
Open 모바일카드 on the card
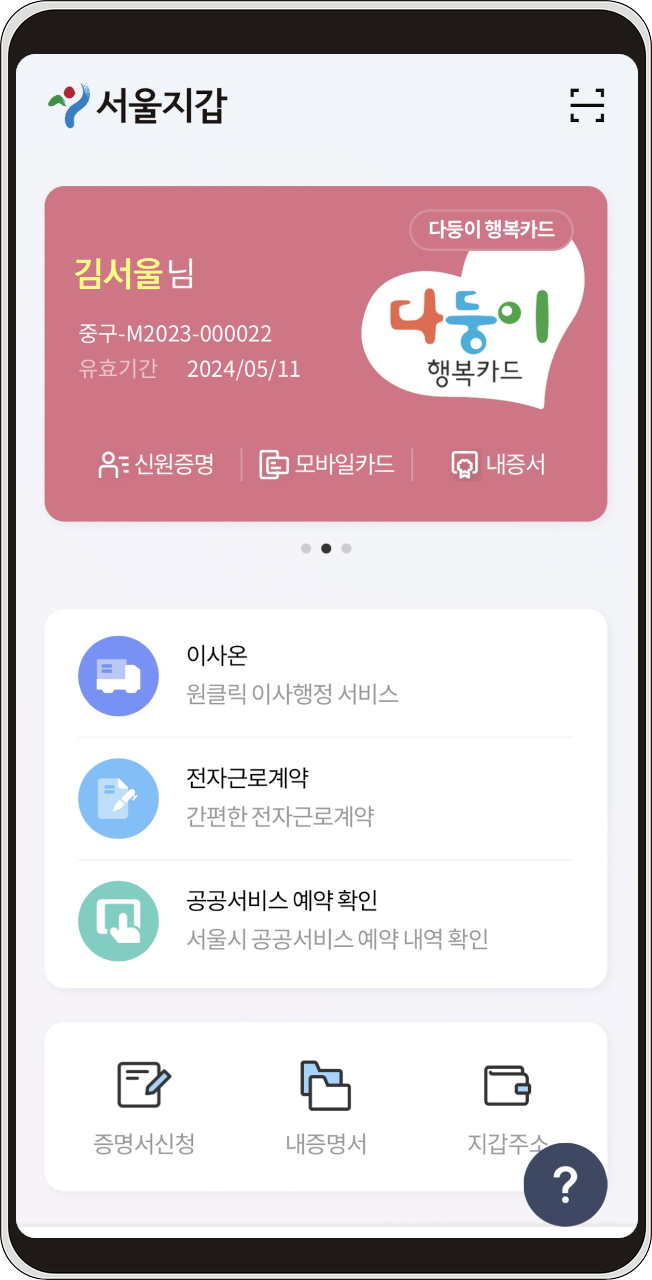(x=327, y=464)
